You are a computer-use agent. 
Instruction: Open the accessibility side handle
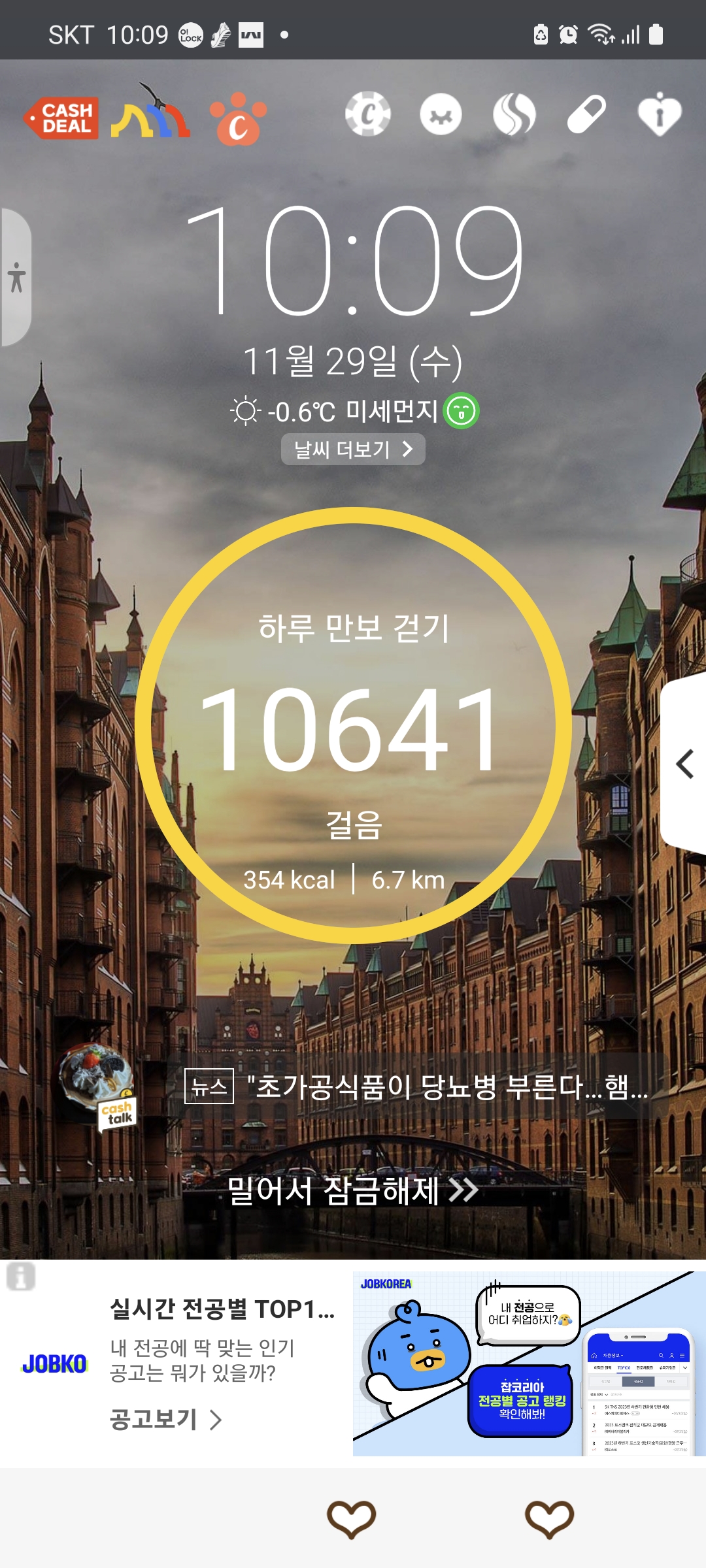coord(16,278)
